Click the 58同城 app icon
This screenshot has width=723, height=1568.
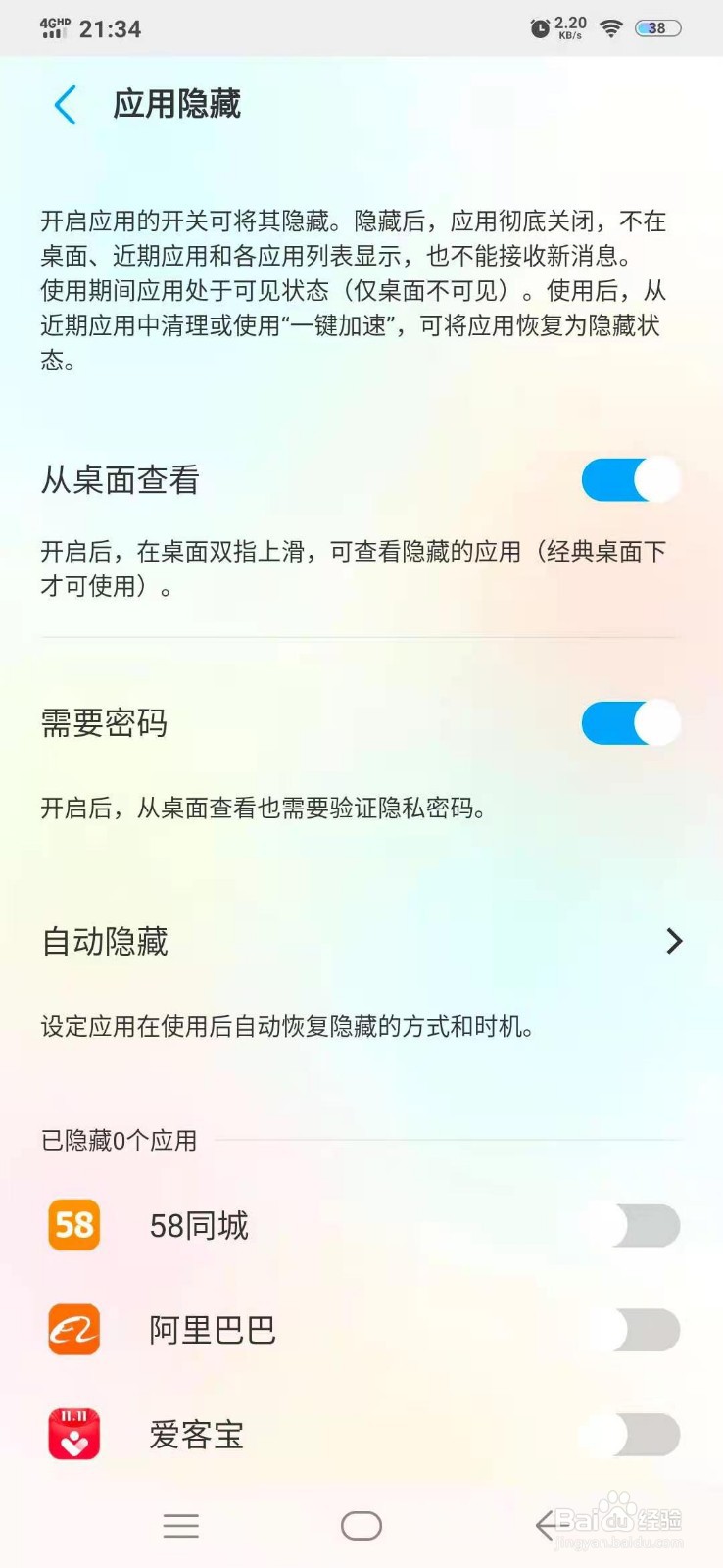point(72,1226)
